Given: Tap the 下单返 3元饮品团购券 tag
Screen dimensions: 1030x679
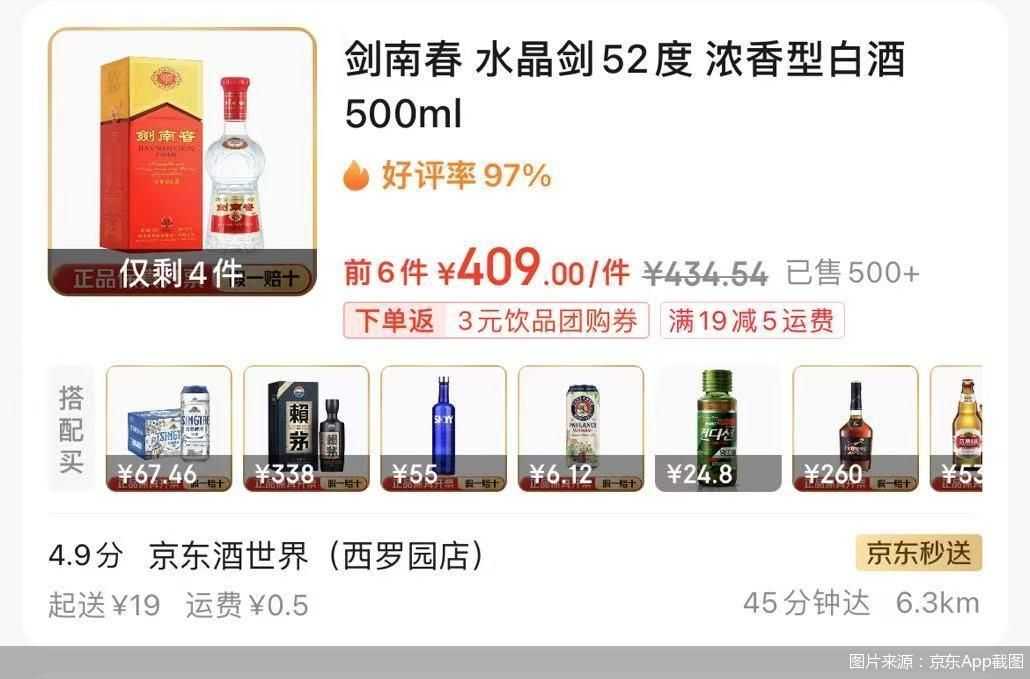Looking at the screenshot, I should (496, 321).
